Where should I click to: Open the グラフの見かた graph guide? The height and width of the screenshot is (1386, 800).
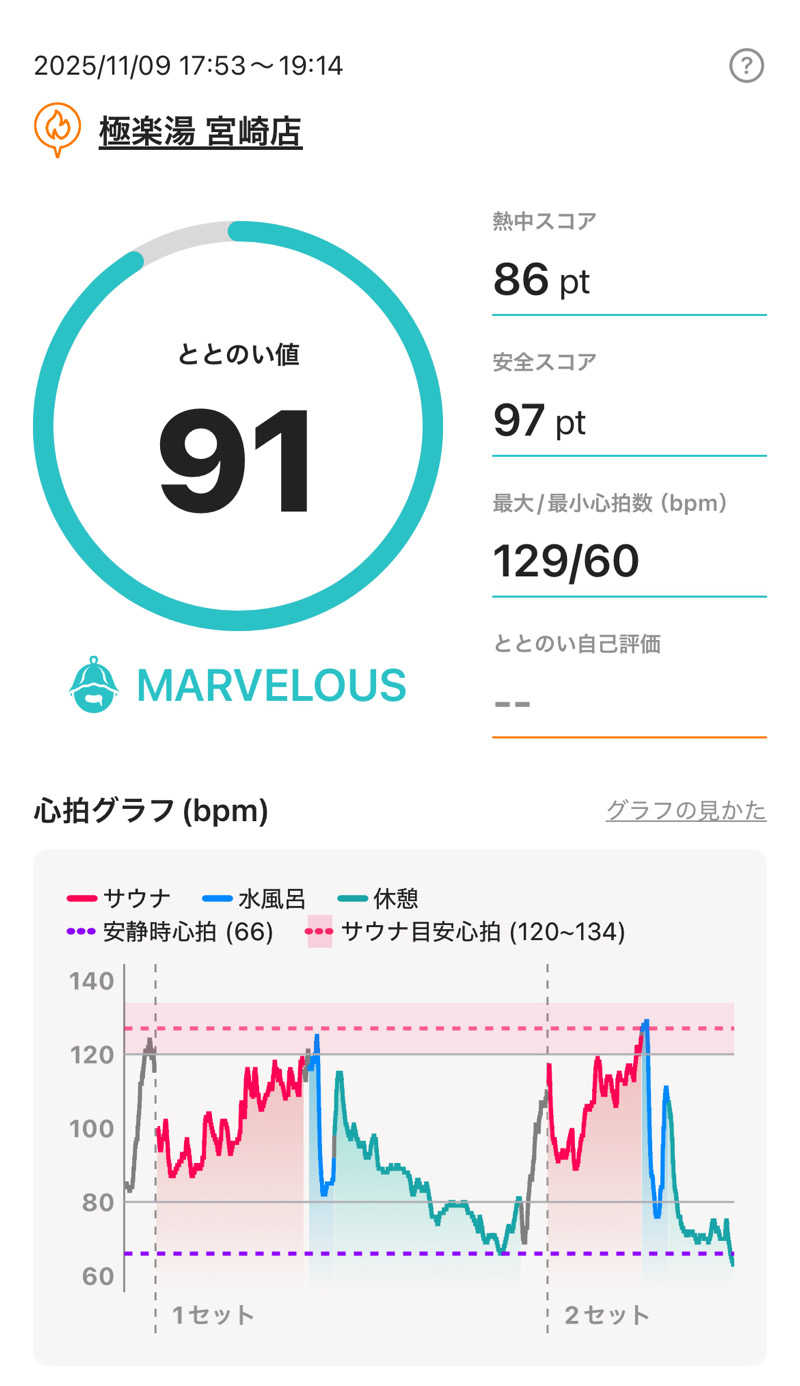click(685, 810)
